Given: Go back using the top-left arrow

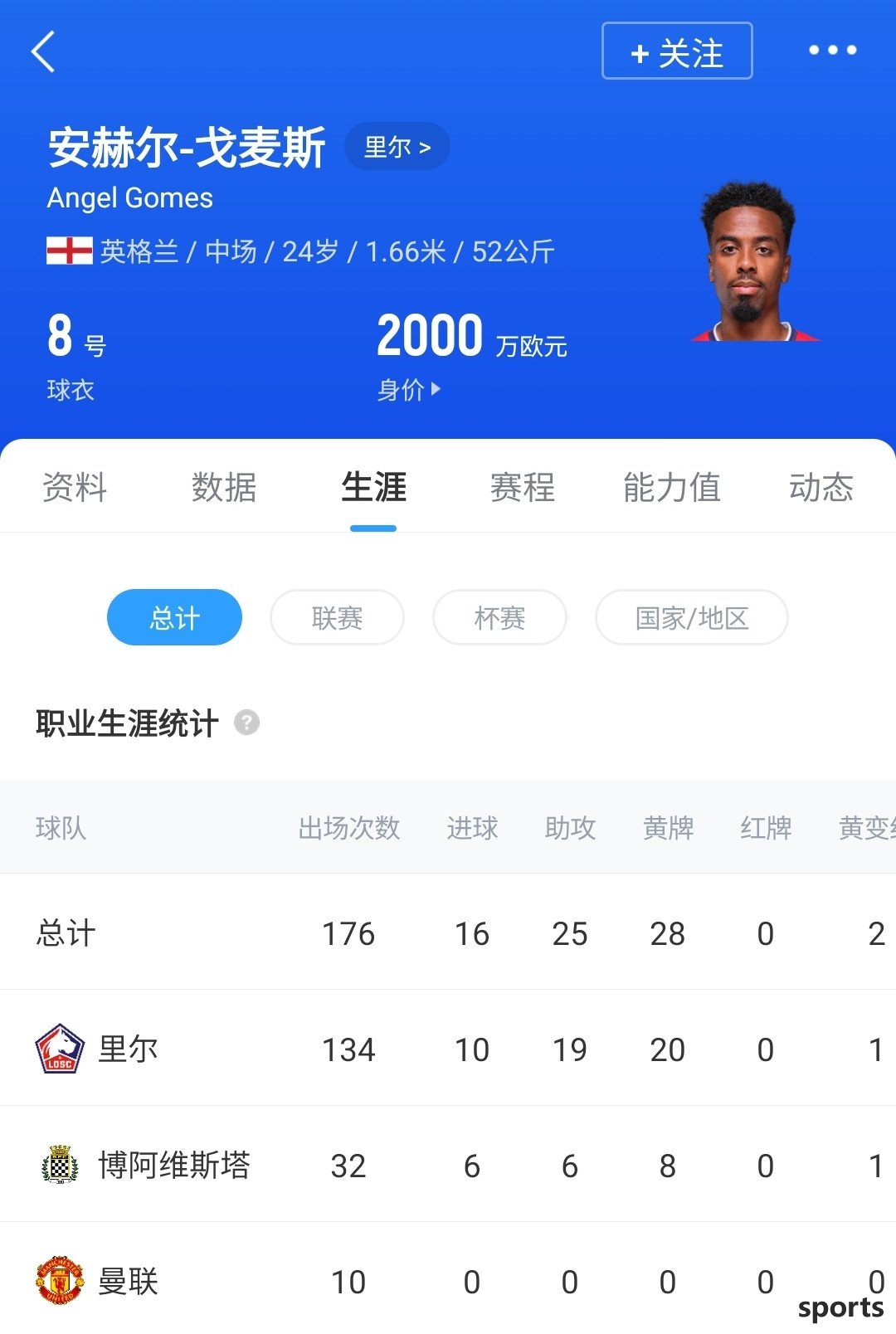Looking at the screenshot, I should point(43,51).
